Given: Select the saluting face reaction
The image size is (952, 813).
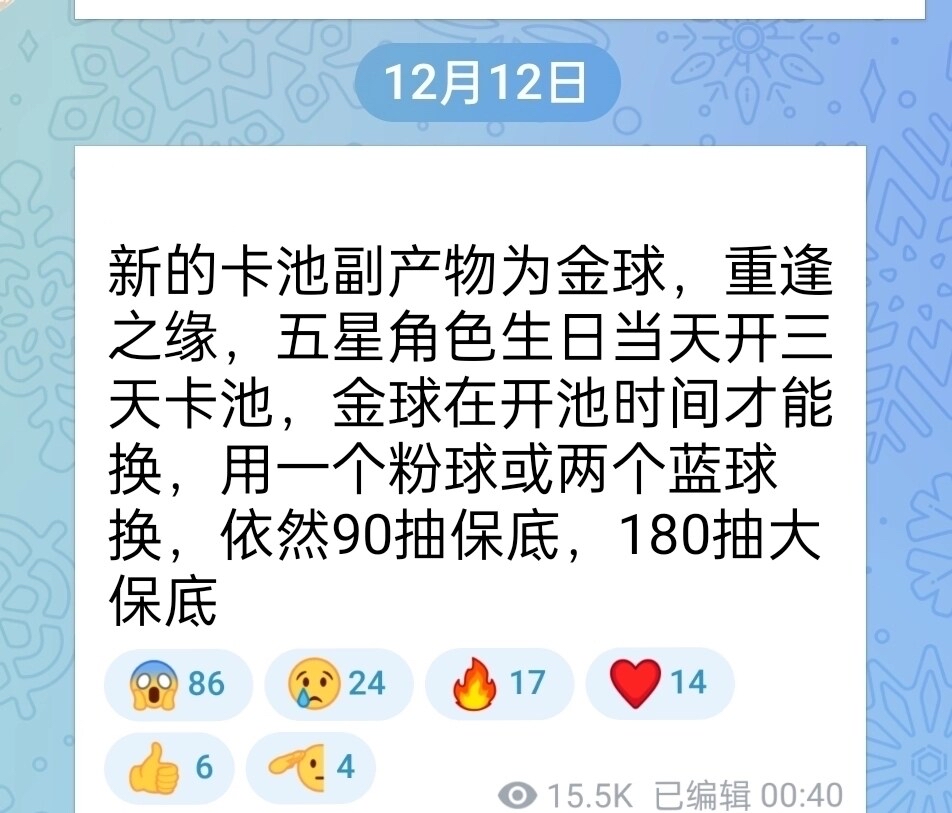Looking at the screenshot, I should click(310, 768).
